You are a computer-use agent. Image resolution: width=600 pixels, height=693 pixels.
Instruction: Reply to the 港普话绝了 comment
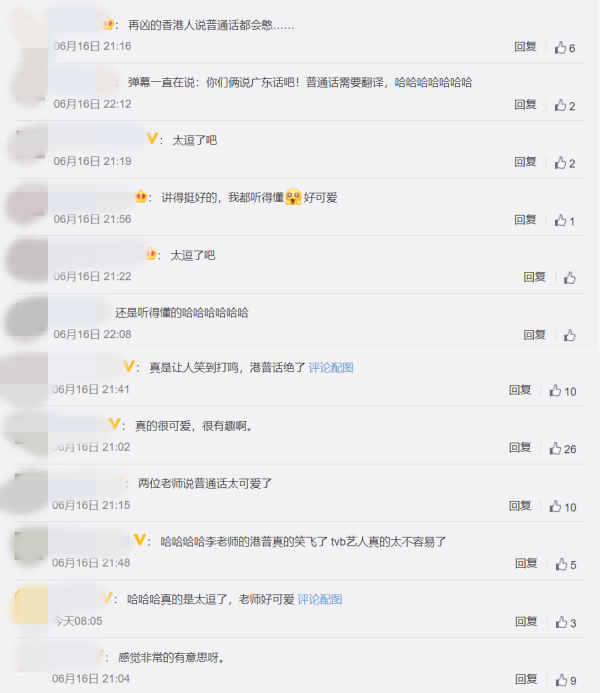point(520,391)
